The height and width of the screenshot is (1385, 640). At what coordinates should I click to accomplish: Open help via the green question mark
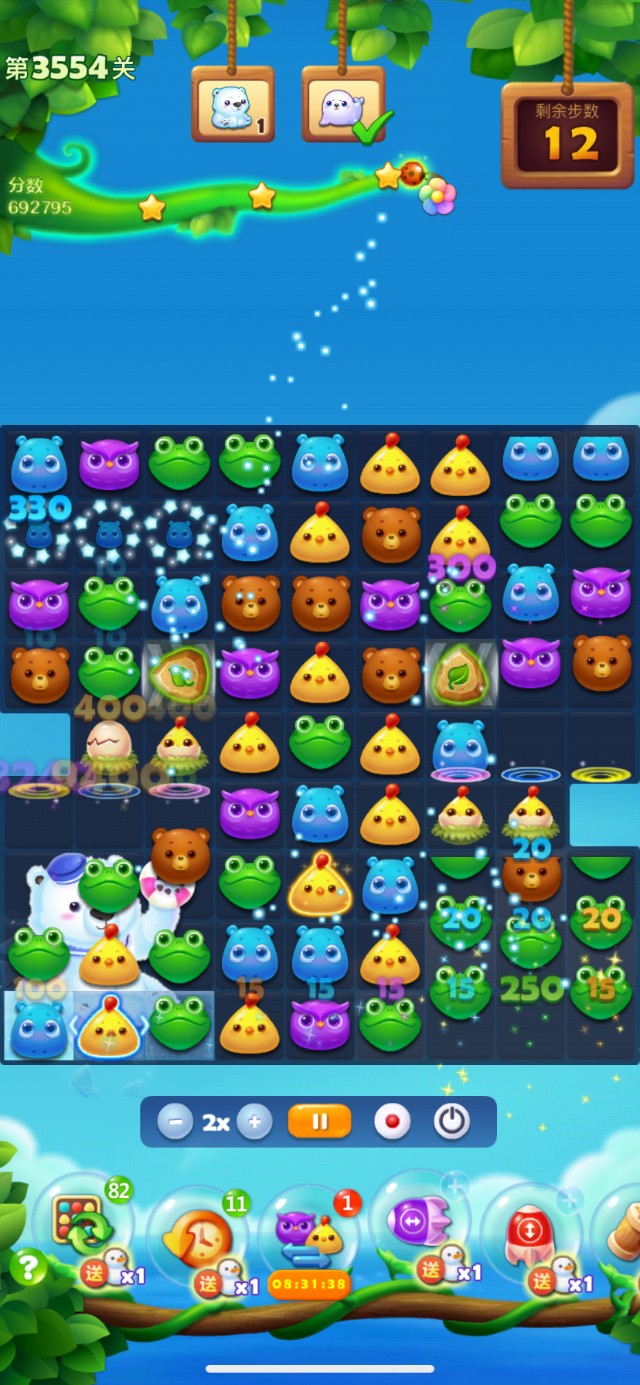pos(28,1268)
